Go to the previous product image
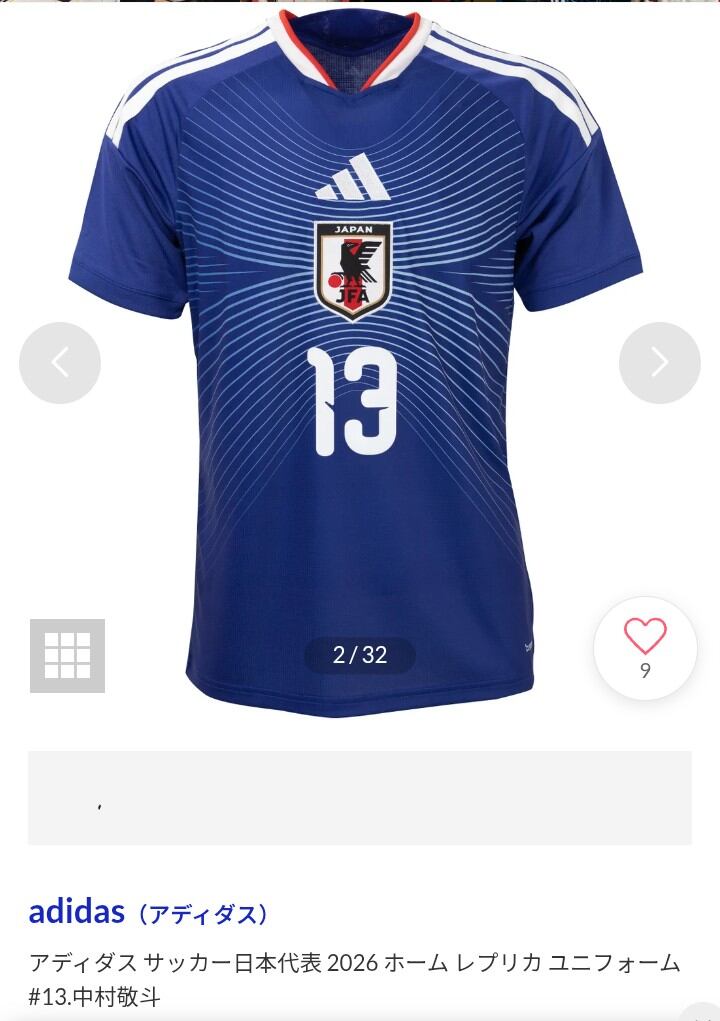Image resolution: width=720 pixels, height=1021 pixels. click(60, 363)
